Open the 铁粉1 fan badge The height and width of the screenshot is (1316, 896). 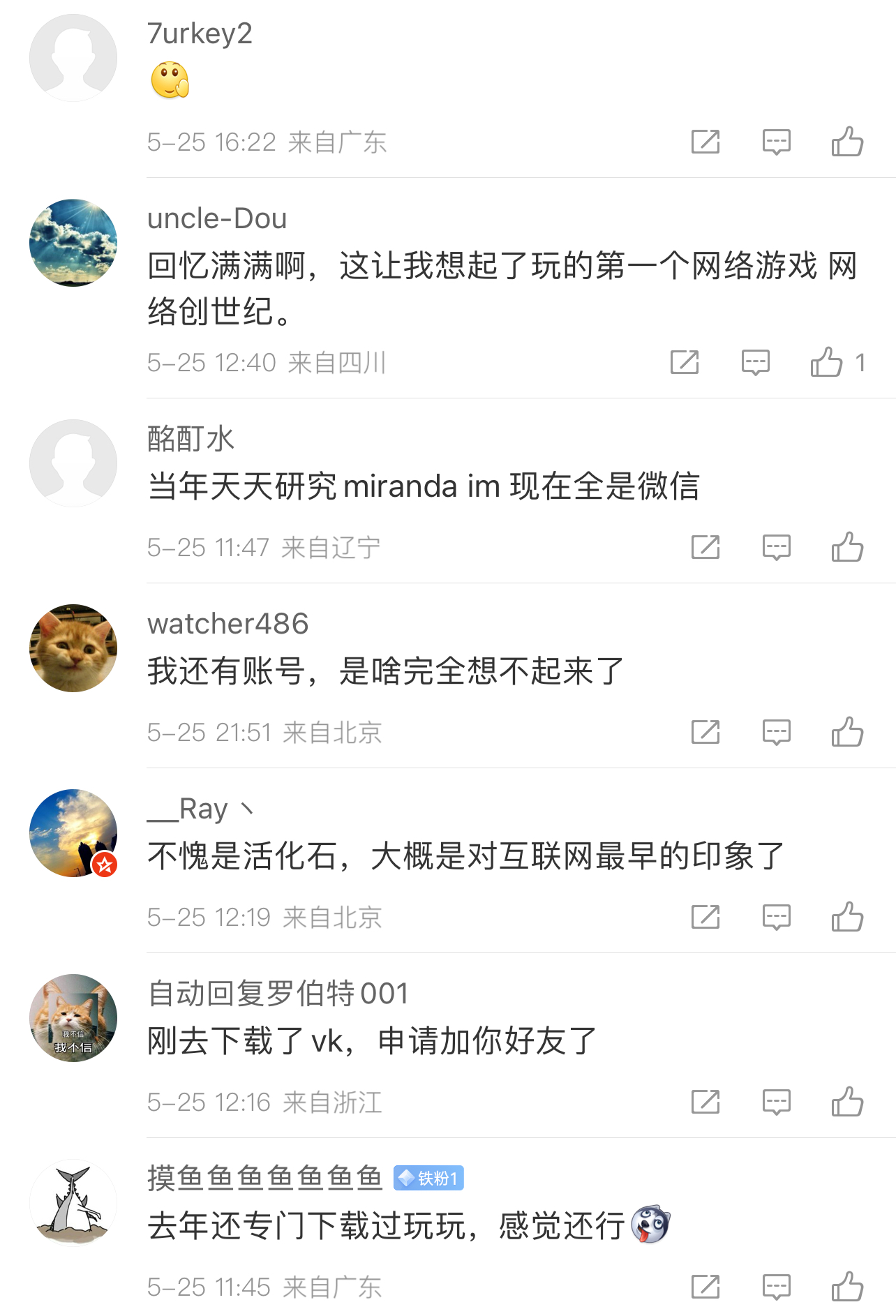pyautogui.click(x=428, y=1179)
